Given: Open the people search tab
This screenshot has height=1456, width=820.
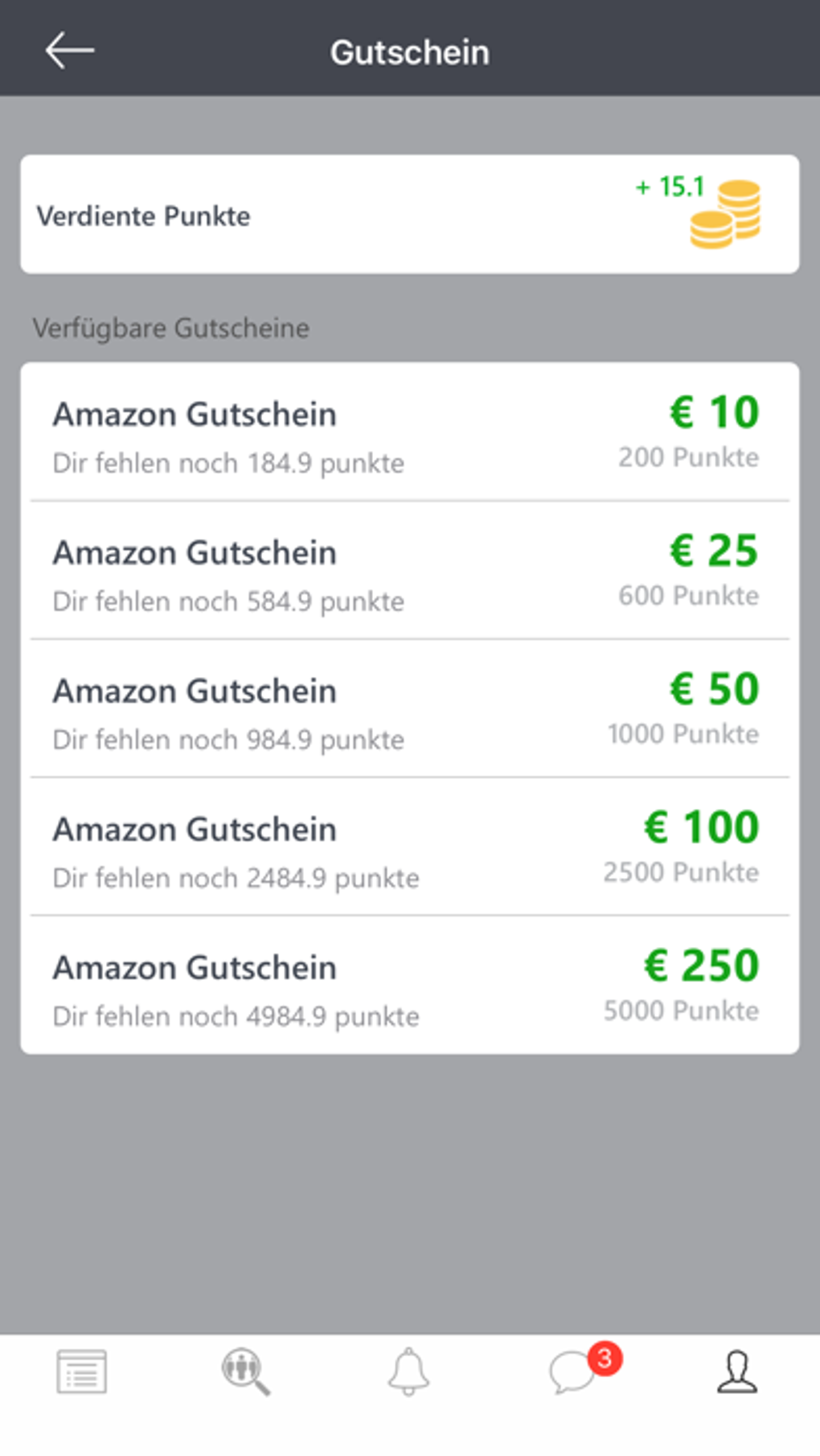Looking at the screenshot, I should [x=245, y=1372].
